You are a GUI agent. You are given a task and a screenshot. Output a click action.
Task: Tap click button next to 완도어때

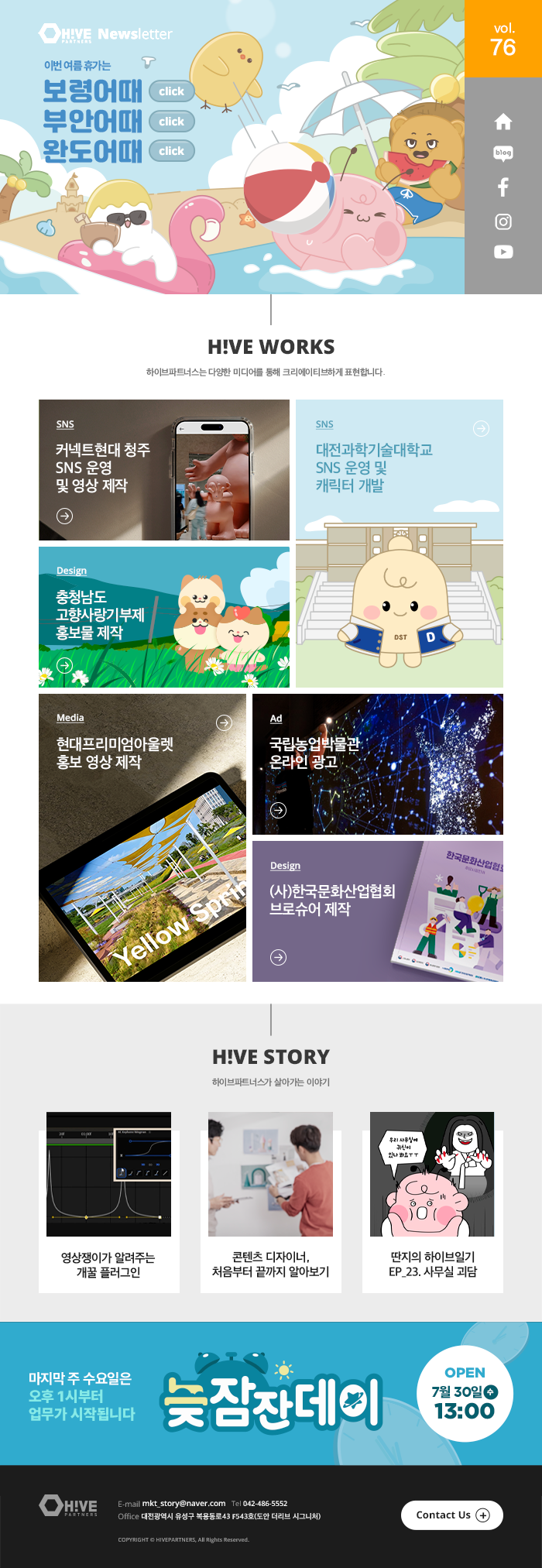pyautogui.click(x=171, y=151)
